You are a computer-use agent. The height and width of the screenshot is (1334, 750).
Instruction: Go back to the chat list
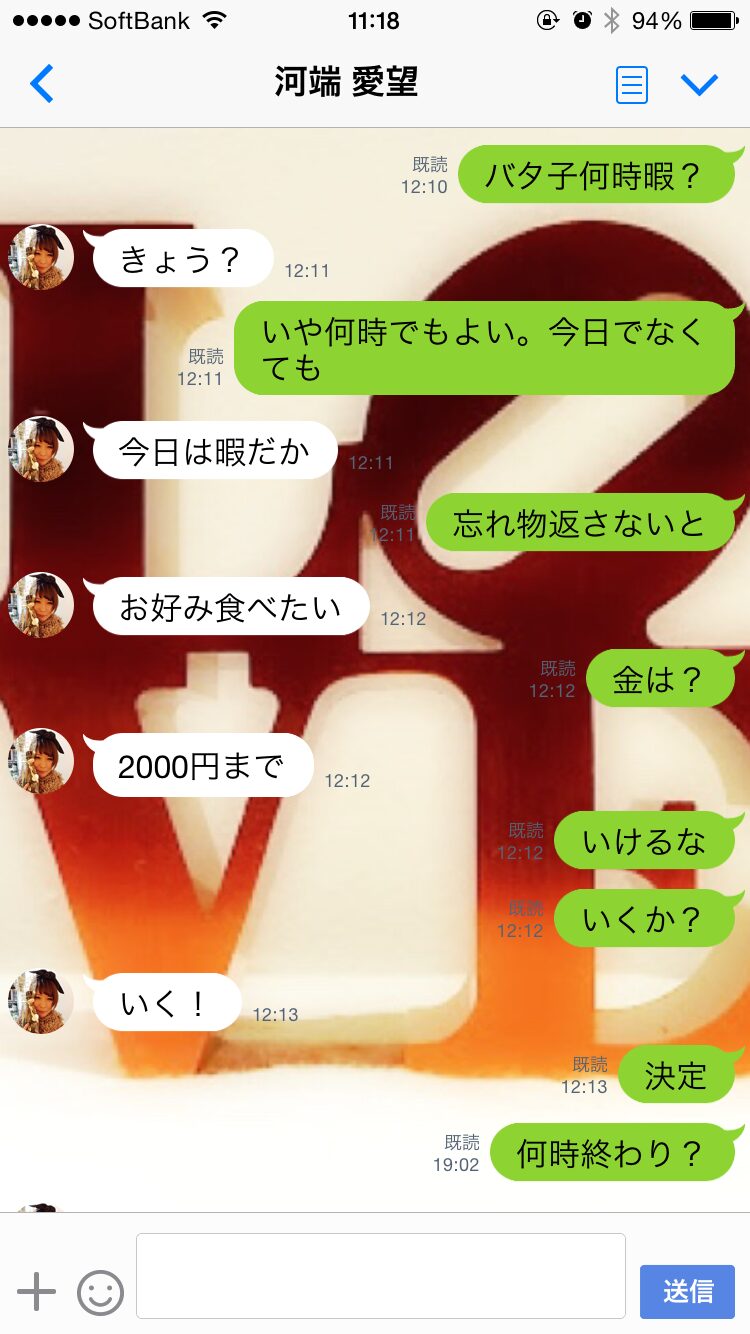(41, 84)
